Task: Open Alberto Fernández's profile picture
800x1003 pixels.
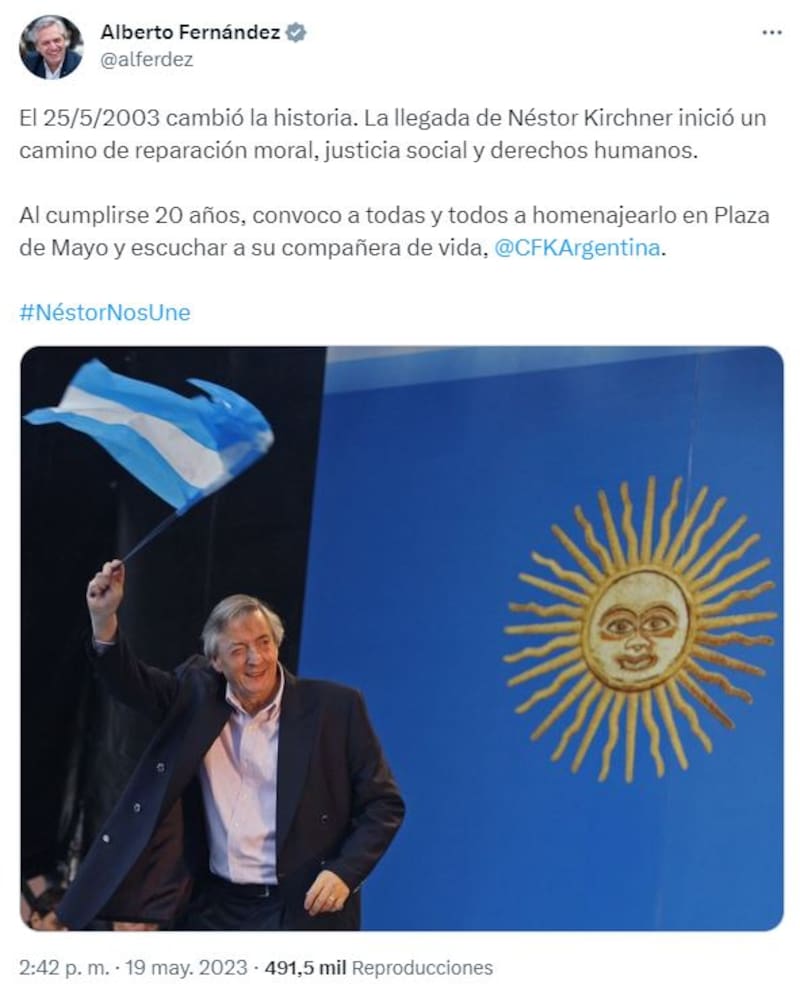Action: click(x=51, y=47)
